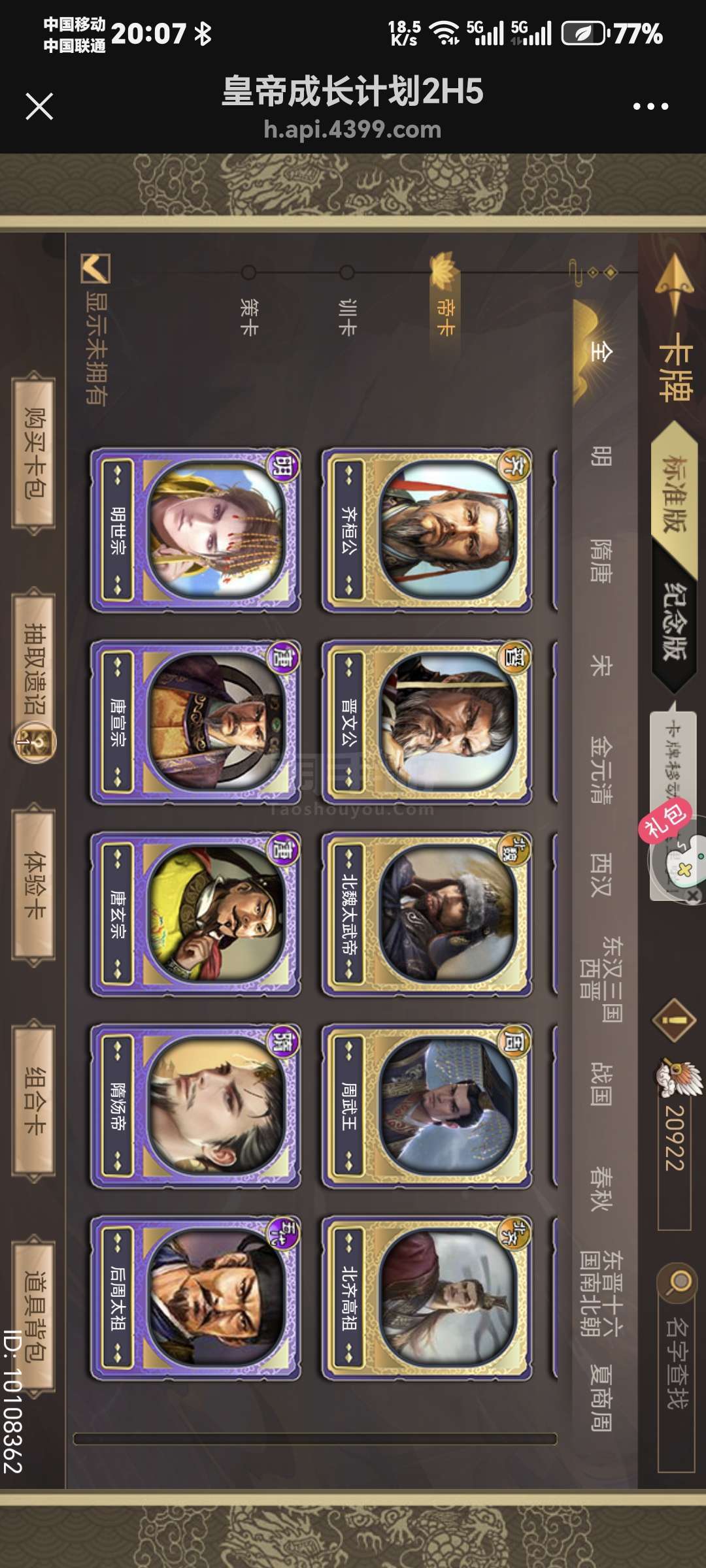Tap the yellow exclamation info icon
This screenshot has width=706, height=1568.
coord(675,1020)
